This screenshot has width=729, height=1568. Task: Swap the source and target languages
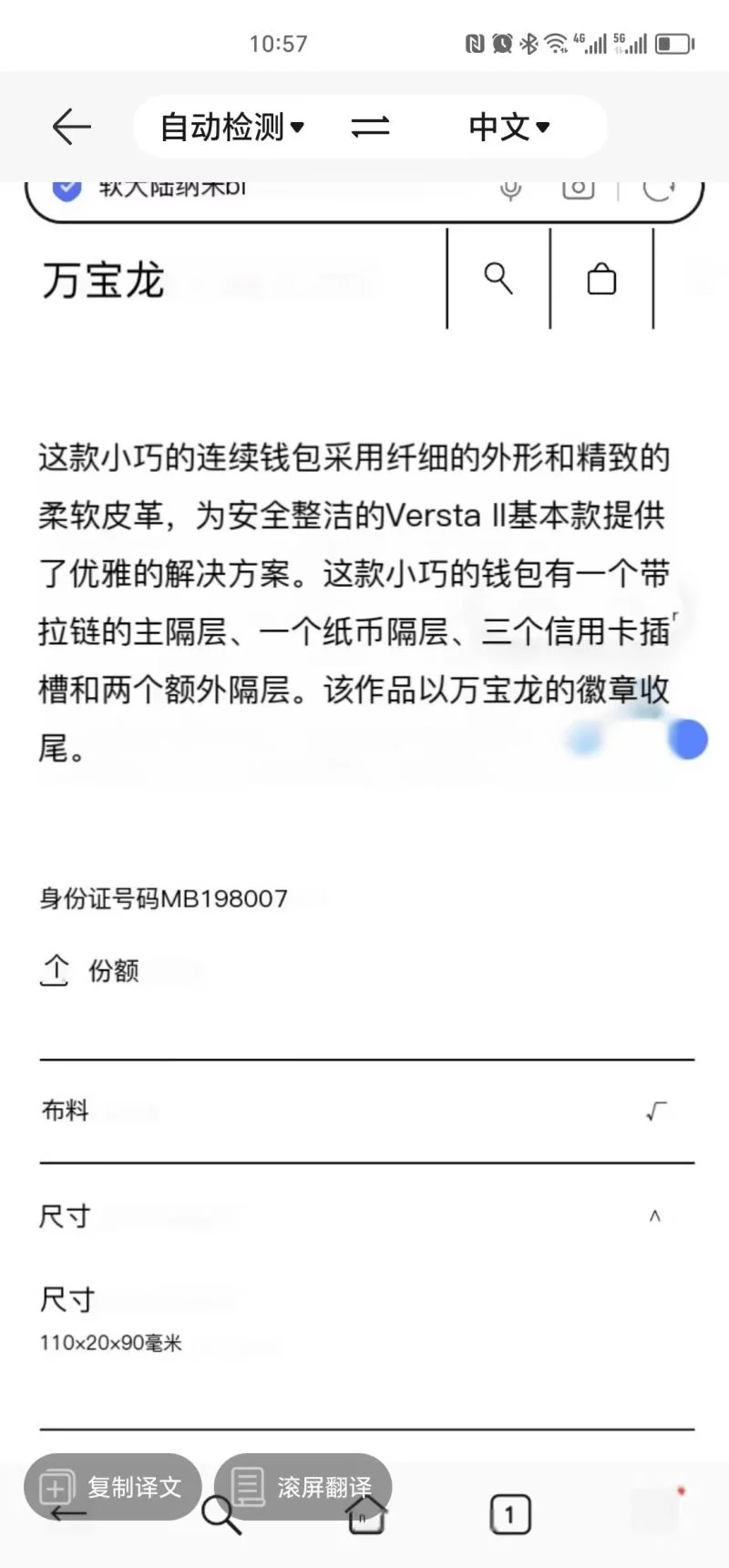(370, 127)
